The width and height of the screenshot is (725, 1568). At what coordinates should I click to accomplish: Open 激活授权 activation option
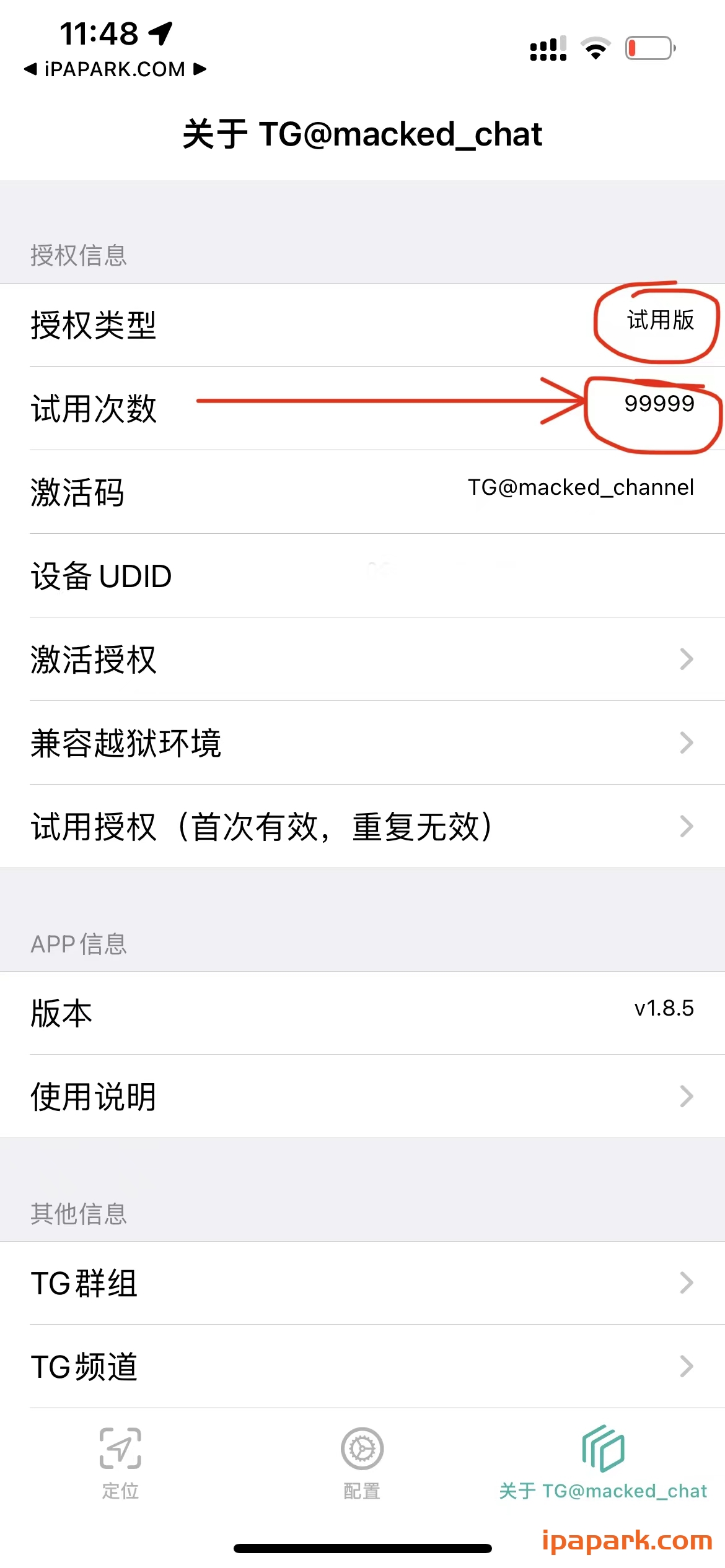click(x=362, y=660)
